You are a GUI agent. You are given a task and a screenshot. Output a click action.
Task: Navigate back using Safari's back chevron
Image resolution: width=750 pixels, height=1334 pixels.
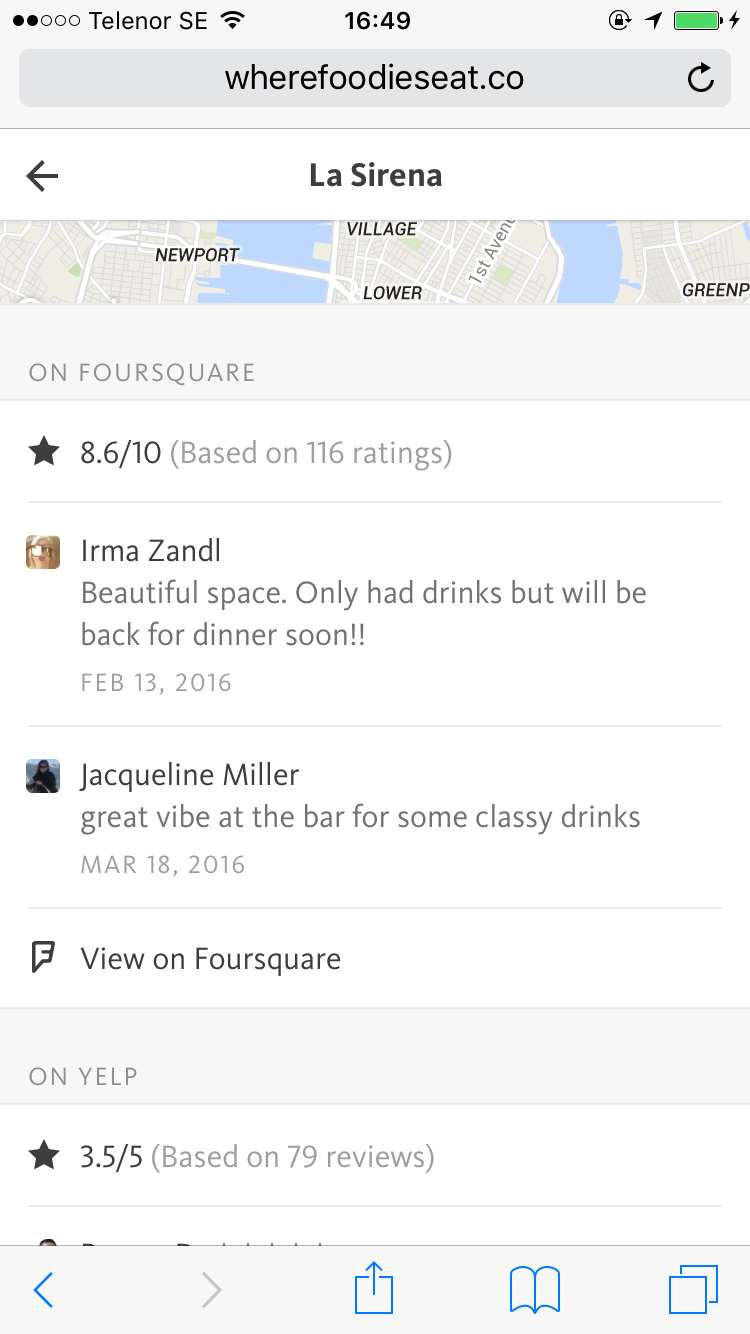coord(43,1290)
